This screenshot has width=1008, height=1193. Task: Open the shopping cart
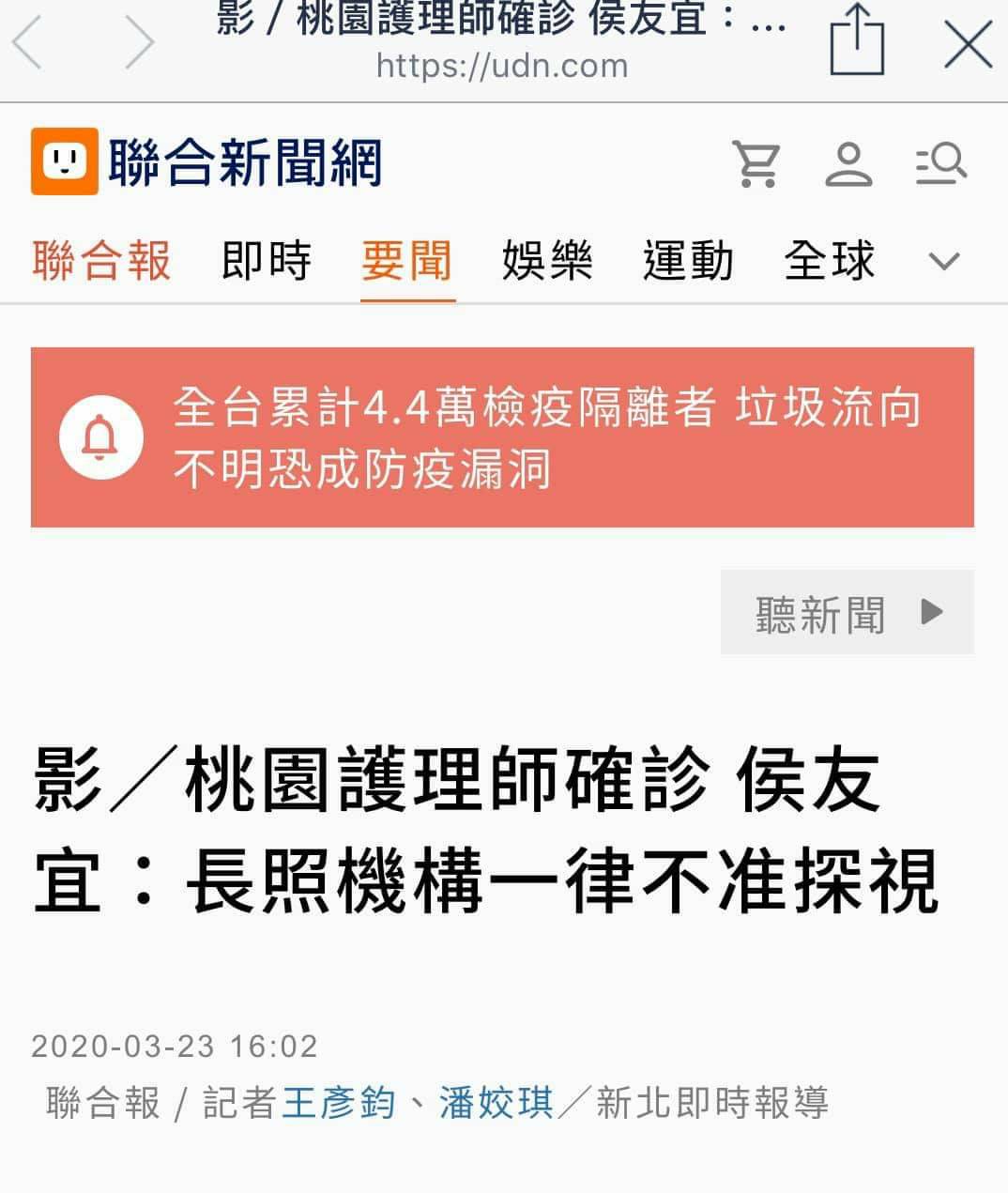tap(756, 164)
